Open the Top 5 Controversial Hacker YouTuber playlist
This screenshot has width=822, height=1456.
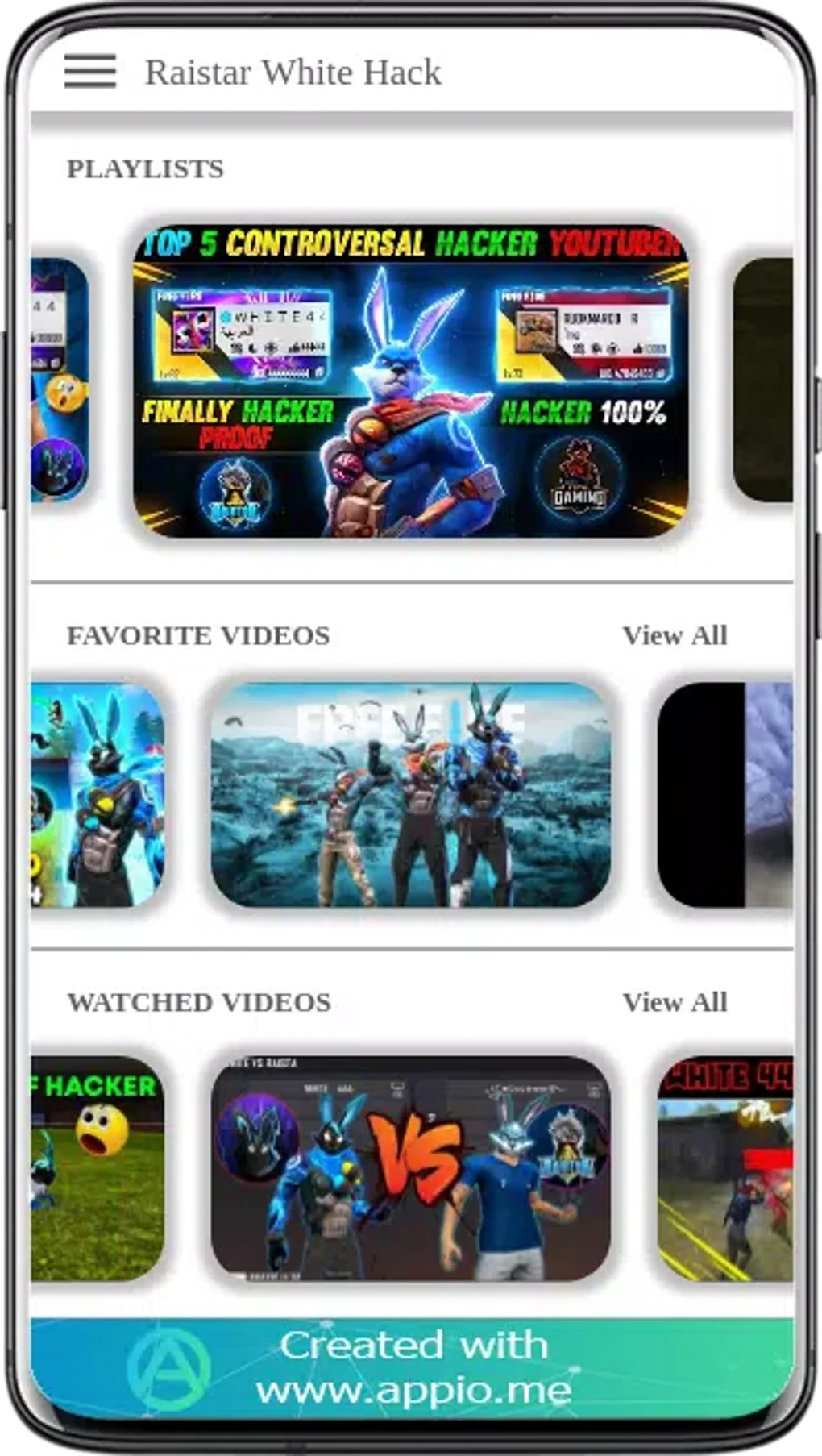pos(410,381)
